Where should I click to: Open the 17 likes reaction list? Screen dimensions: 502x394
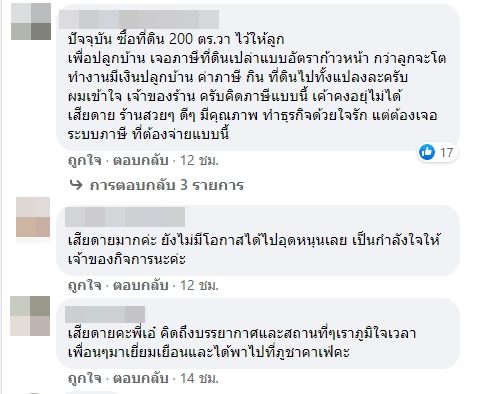click(x=438, y=152)
